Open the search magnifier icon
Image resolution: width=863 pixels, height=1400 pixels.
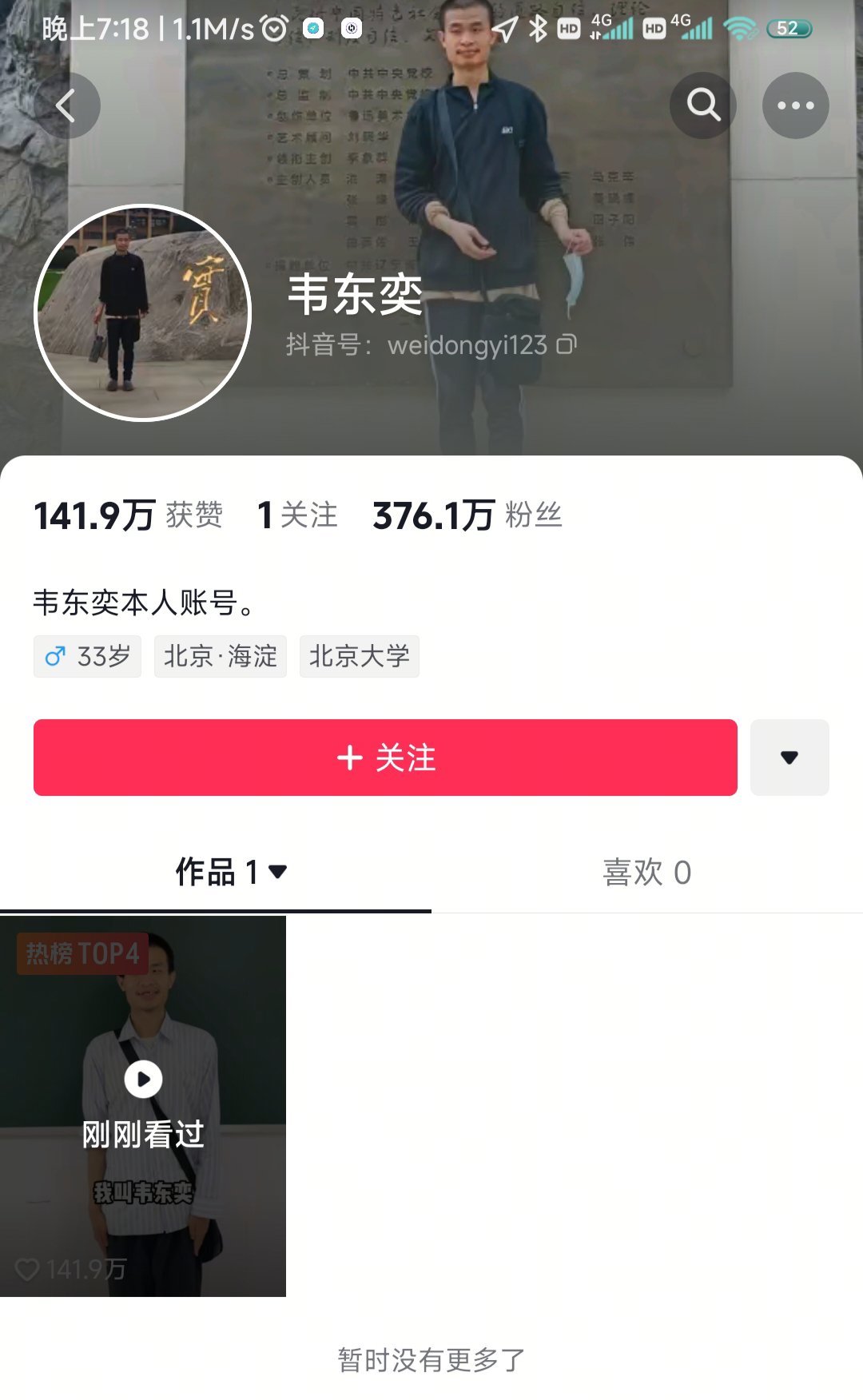tap(703, 105)
